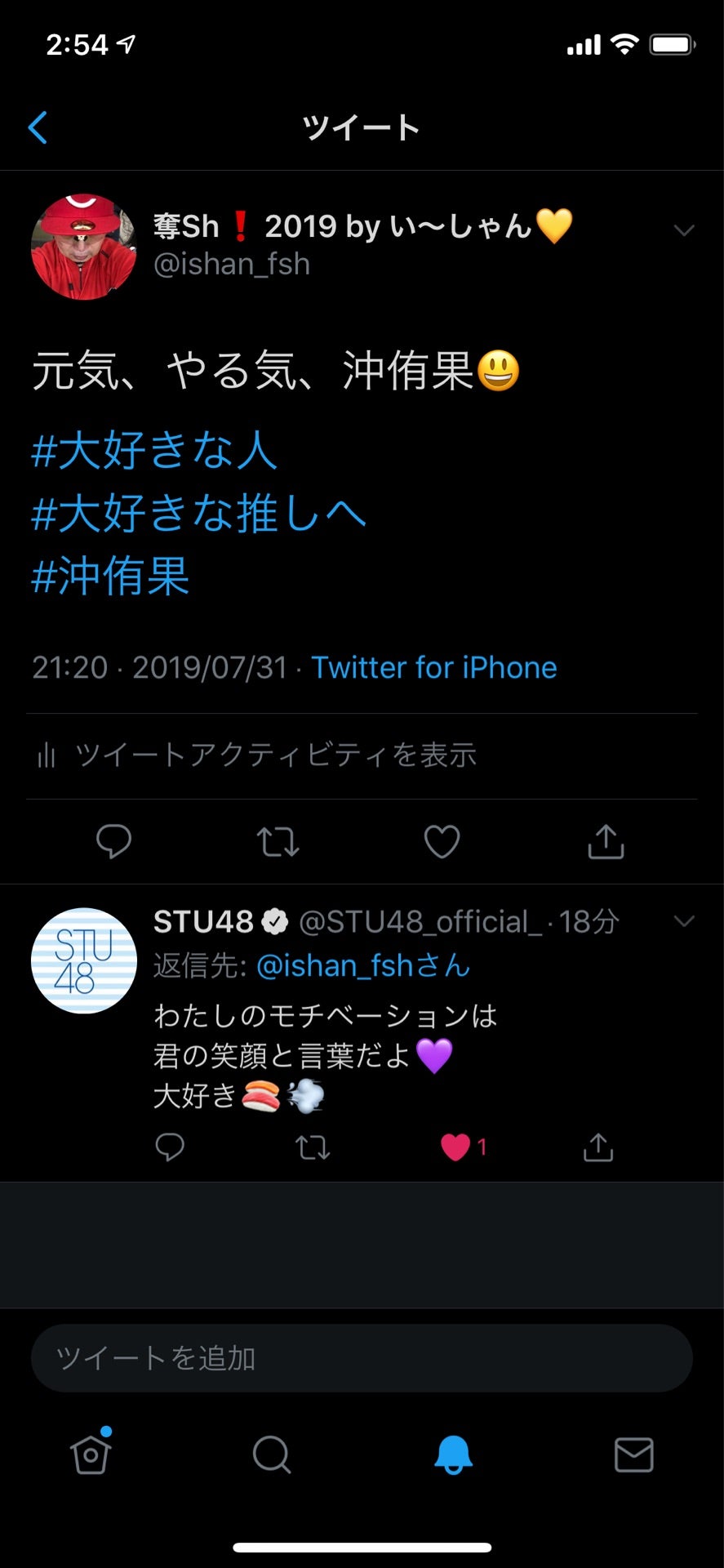Tap the ツイートを追加 field

(362, 1358)
